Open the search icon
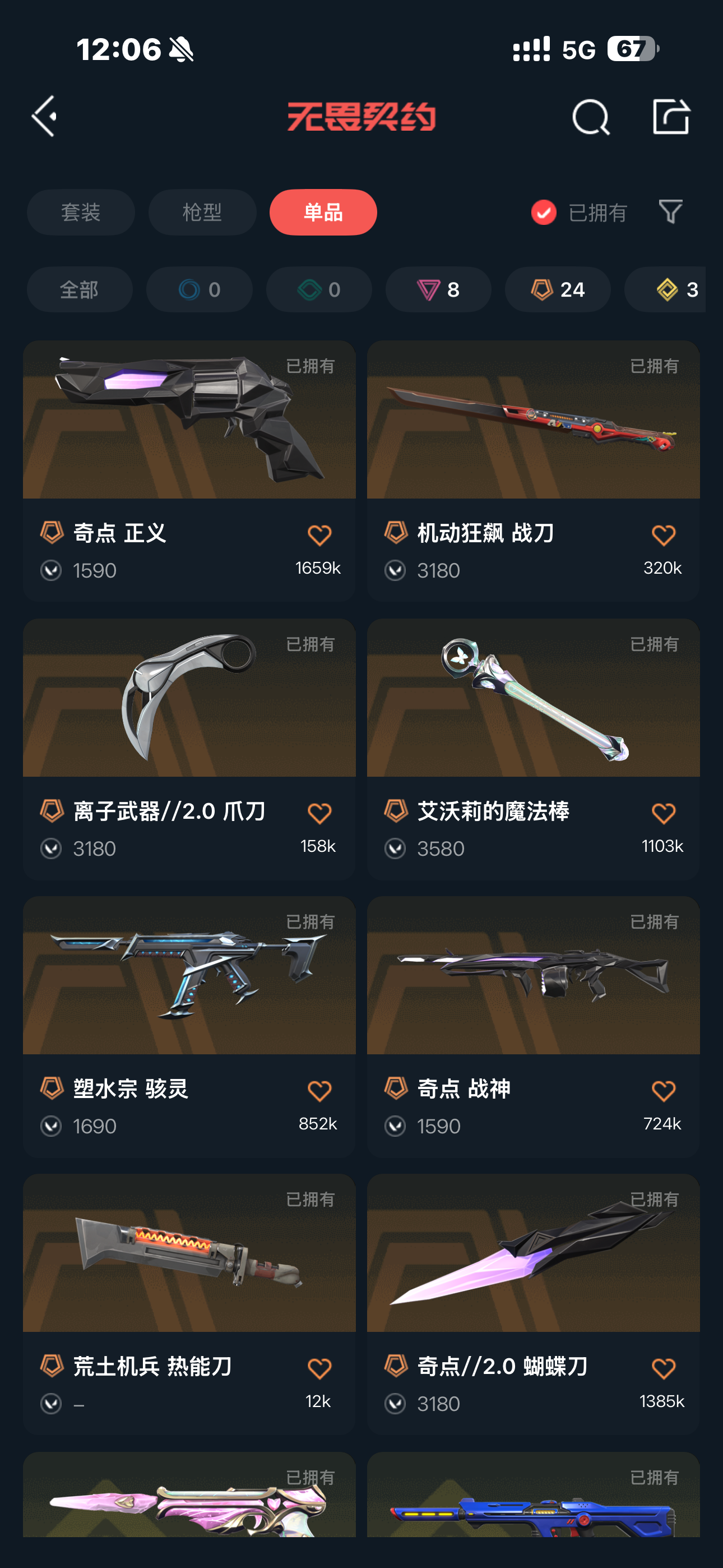Image resolution: width=723 pixels, height=1568 pixels. click(590, 117)
